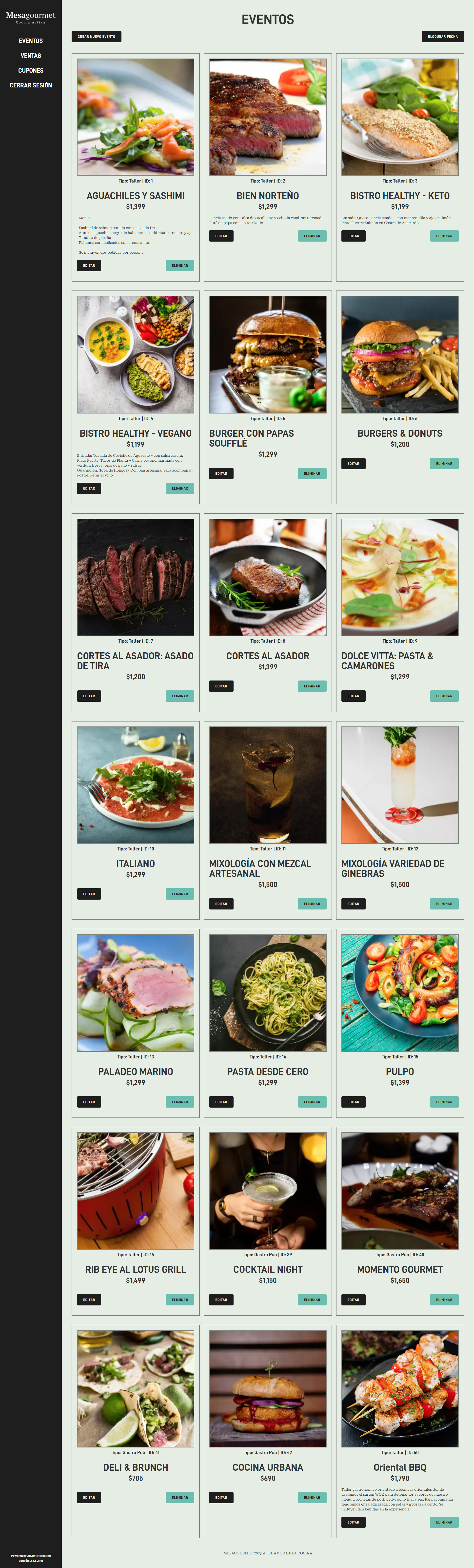Edit the Pasta Desde Cero event
This screenshot has height=1568, width=474.
click(x=221, y=1102)
